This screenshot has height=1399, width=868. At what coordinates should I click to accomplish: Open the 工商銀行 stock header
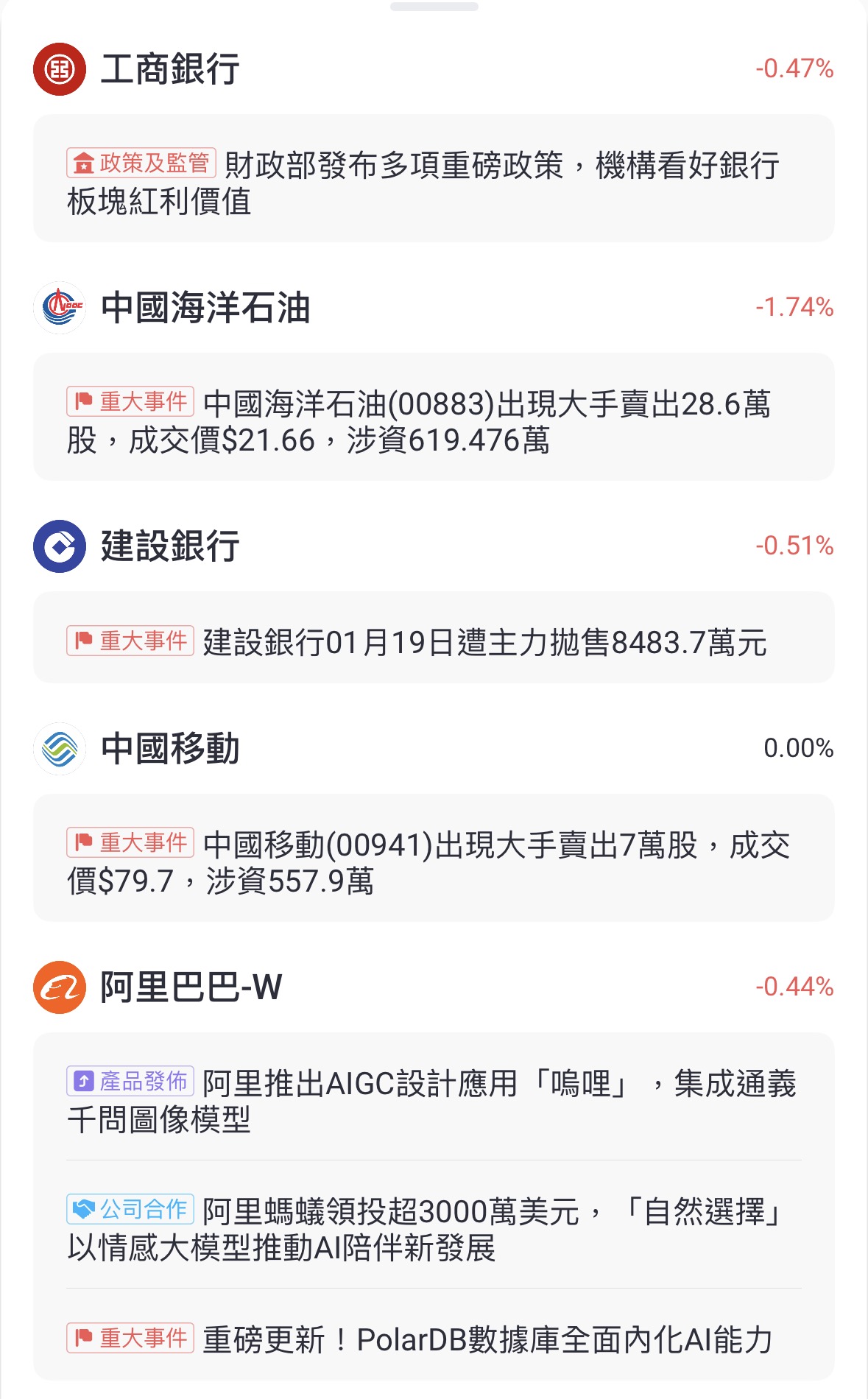[170, 69]
